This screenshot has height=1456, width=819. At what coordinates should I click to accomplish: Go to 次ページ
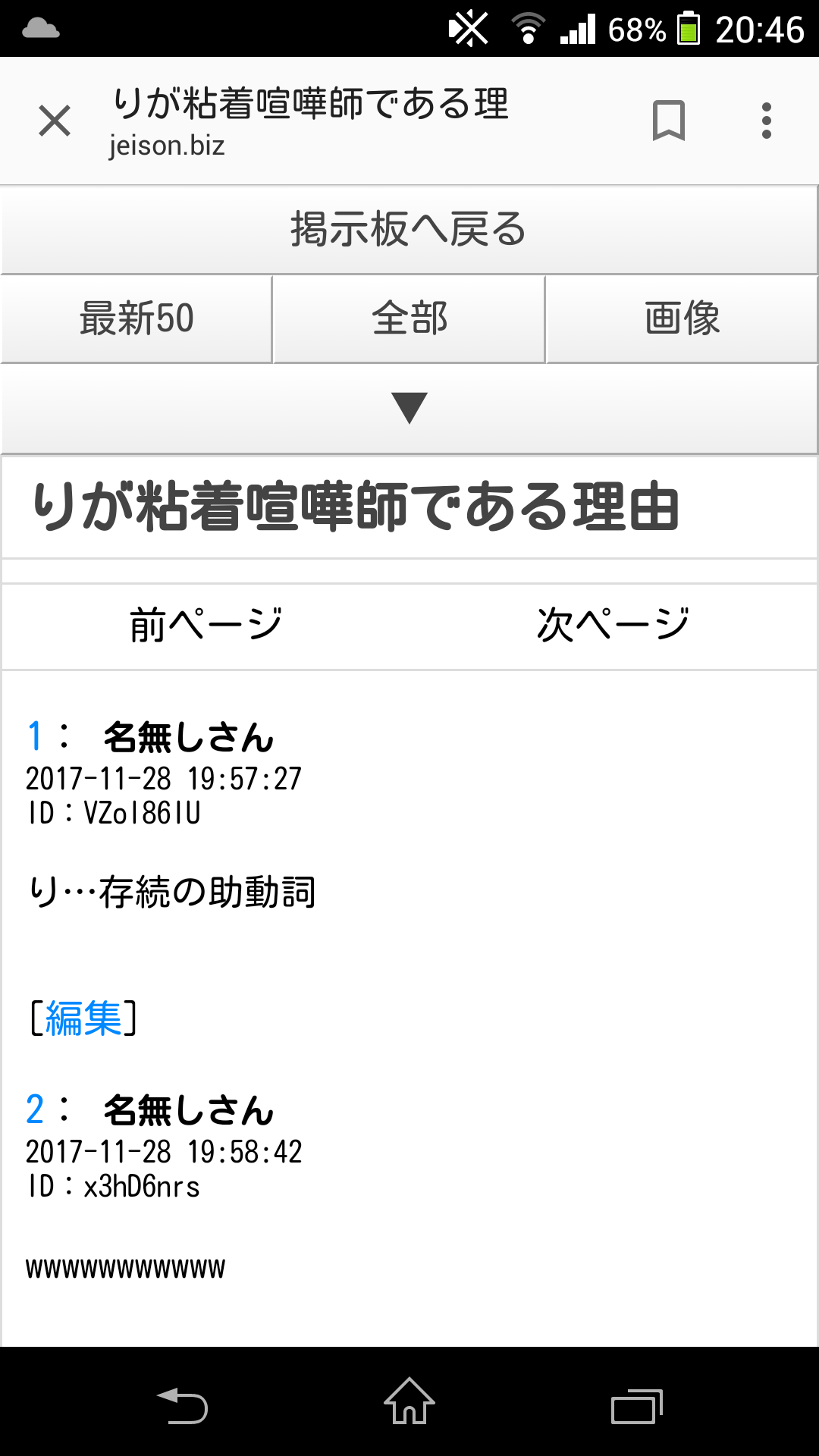coord(613,626)
